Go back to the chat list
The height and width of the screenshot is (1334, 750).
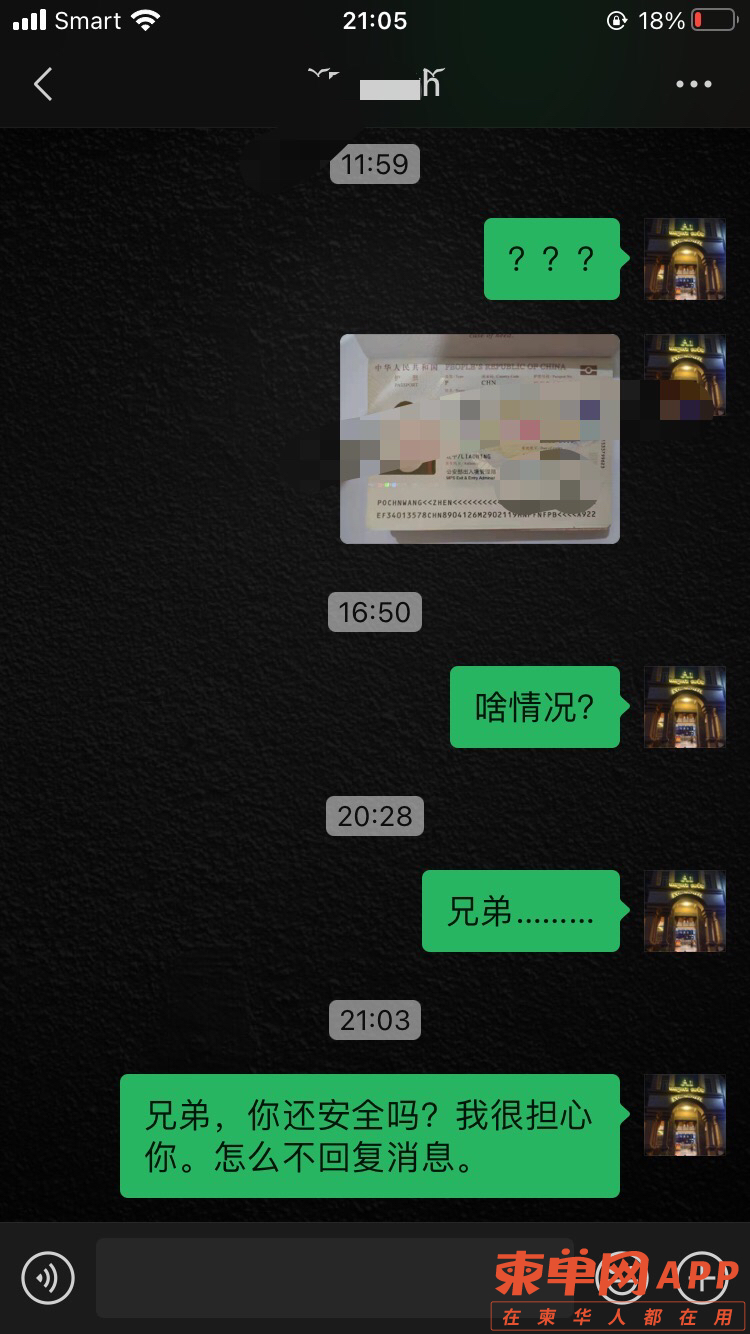point(42,85)
